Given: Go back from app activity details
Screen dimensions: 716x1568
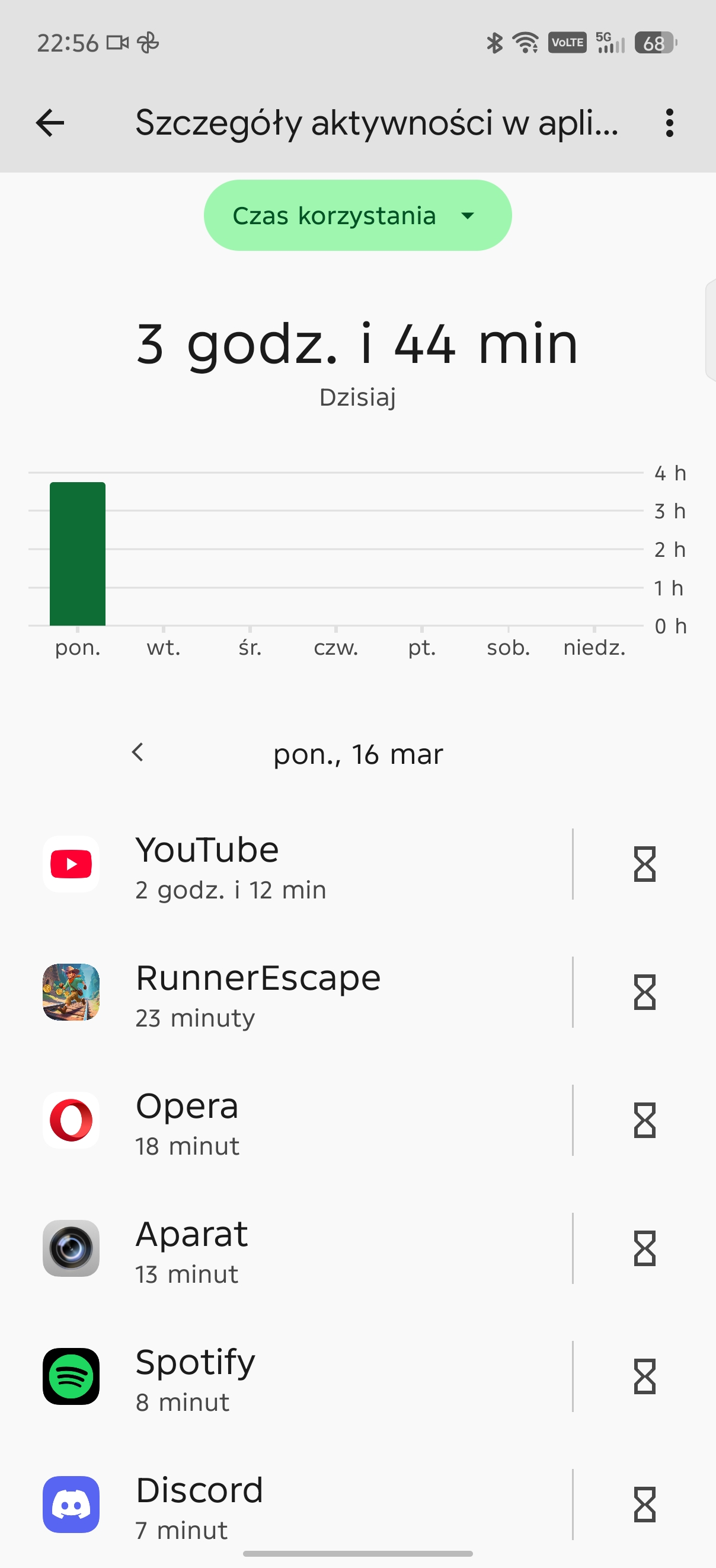Looking at the screenshot, I should [50, 123].
